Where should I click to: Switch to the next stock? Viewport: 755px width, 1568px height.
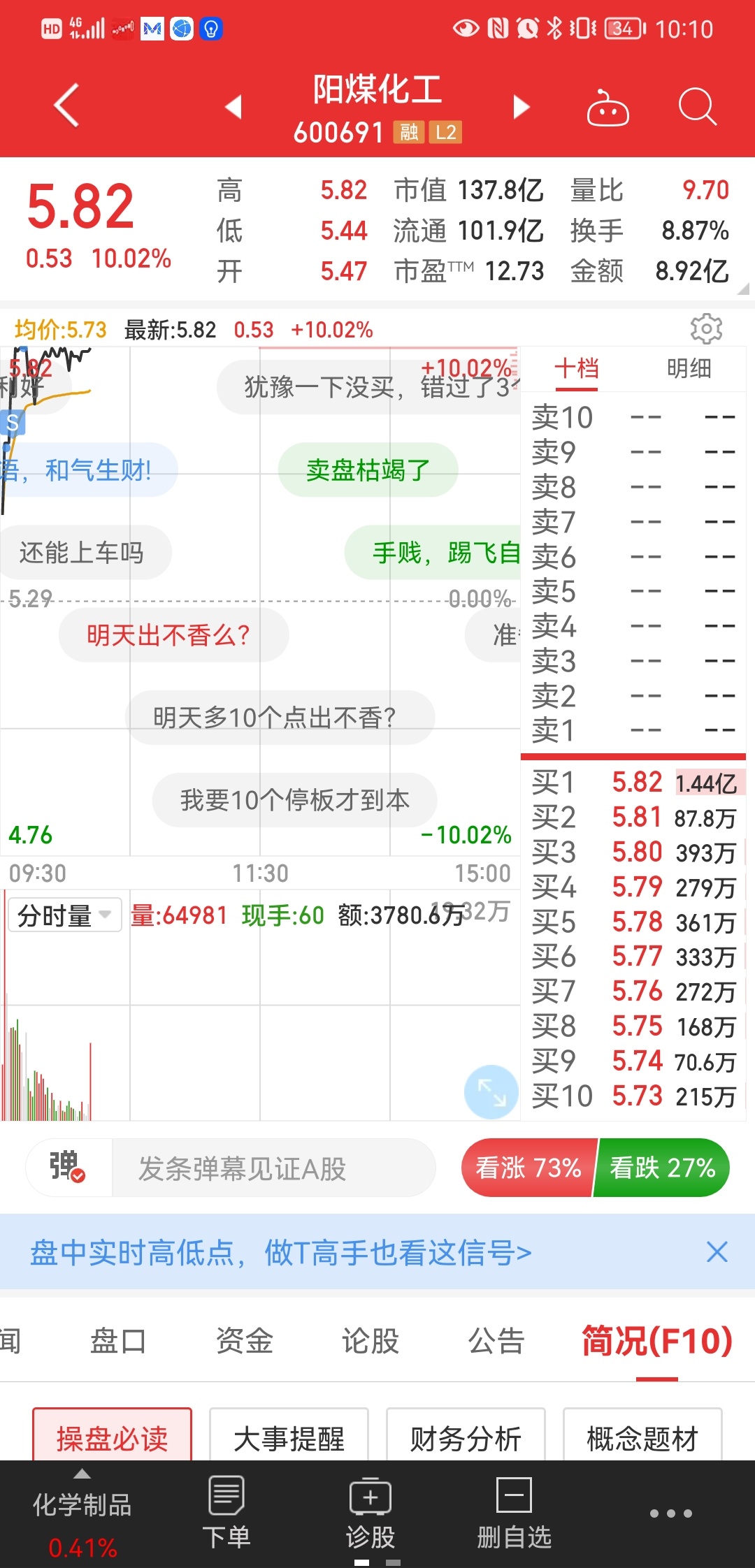coord(521,107)
